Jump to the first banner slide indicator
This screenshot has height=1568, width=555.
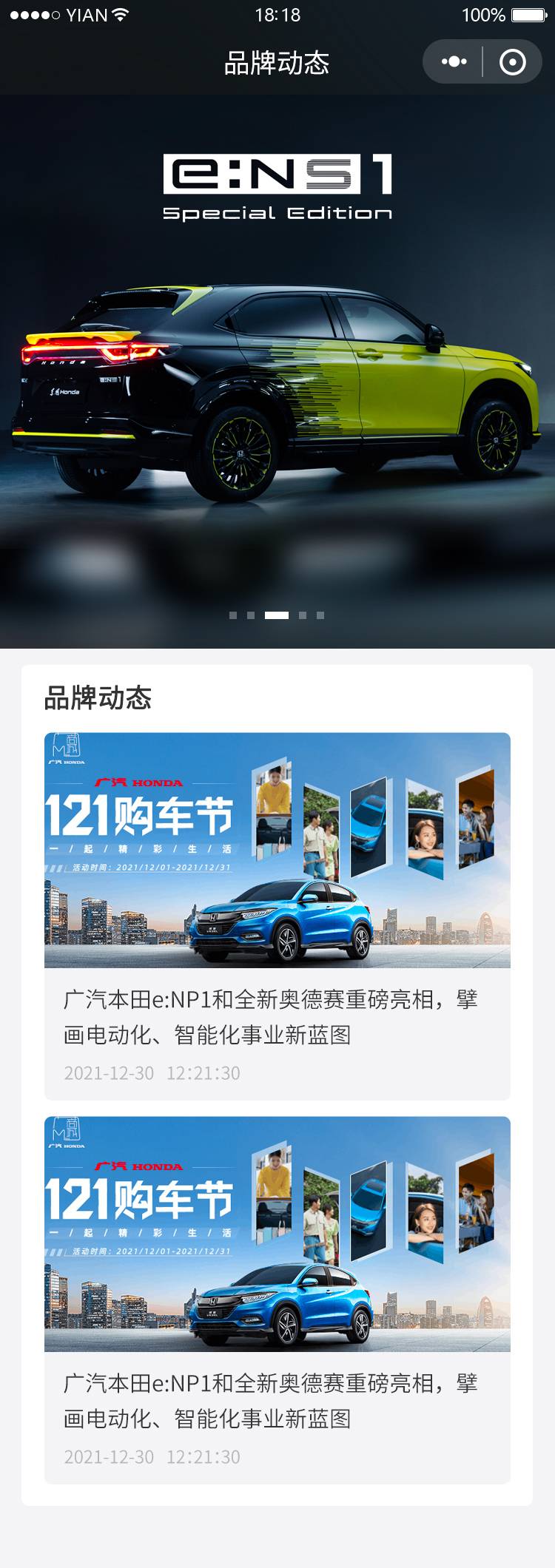point(233,615)
